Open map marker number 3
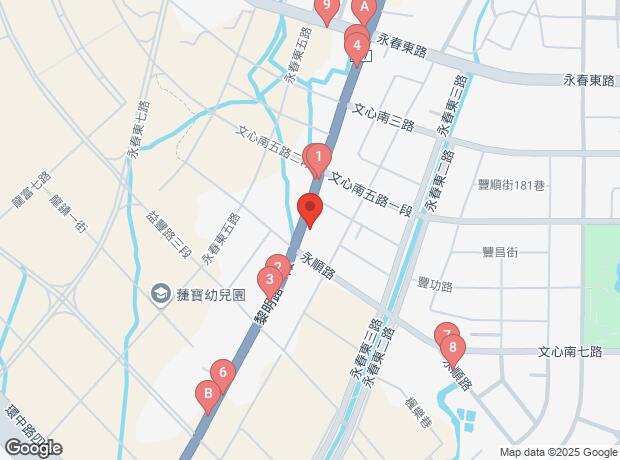Viewport: 620px width, 460px height. click(270, 280)
